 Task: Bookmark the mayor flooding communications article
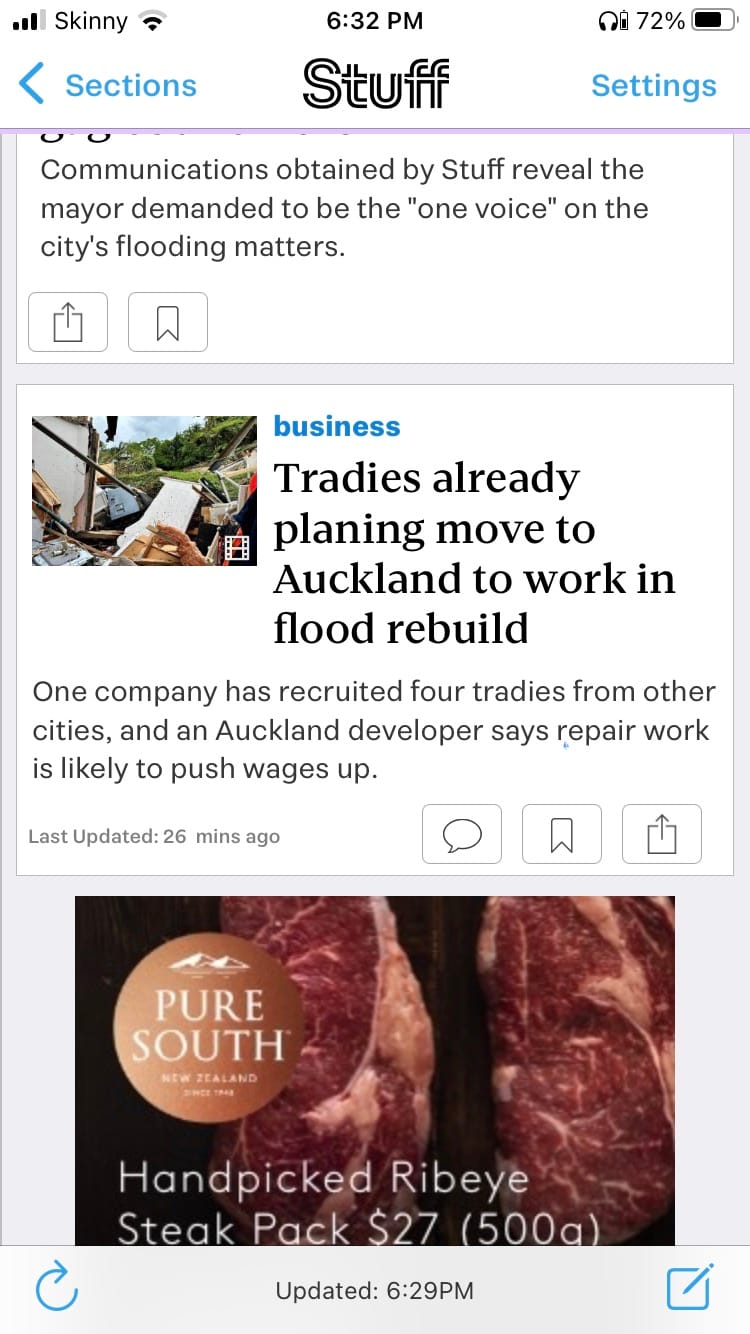point(168,322)
